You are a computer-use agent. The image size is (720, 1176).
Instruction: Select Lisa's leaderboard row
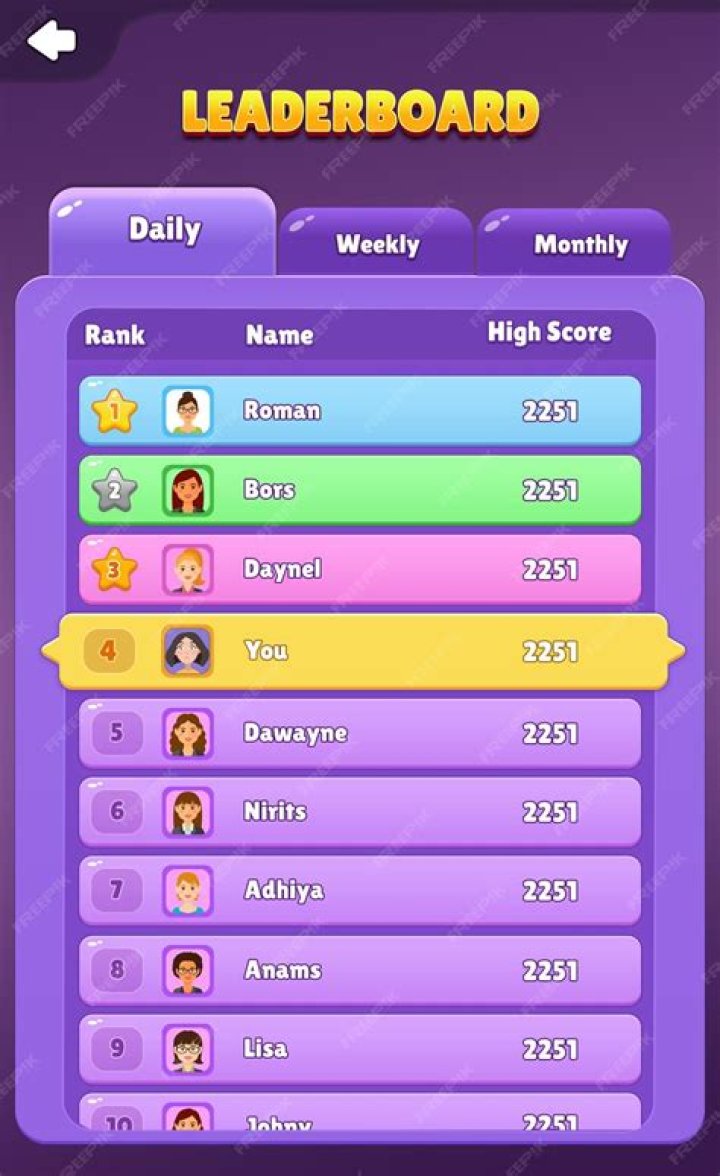click(360, 1049)
